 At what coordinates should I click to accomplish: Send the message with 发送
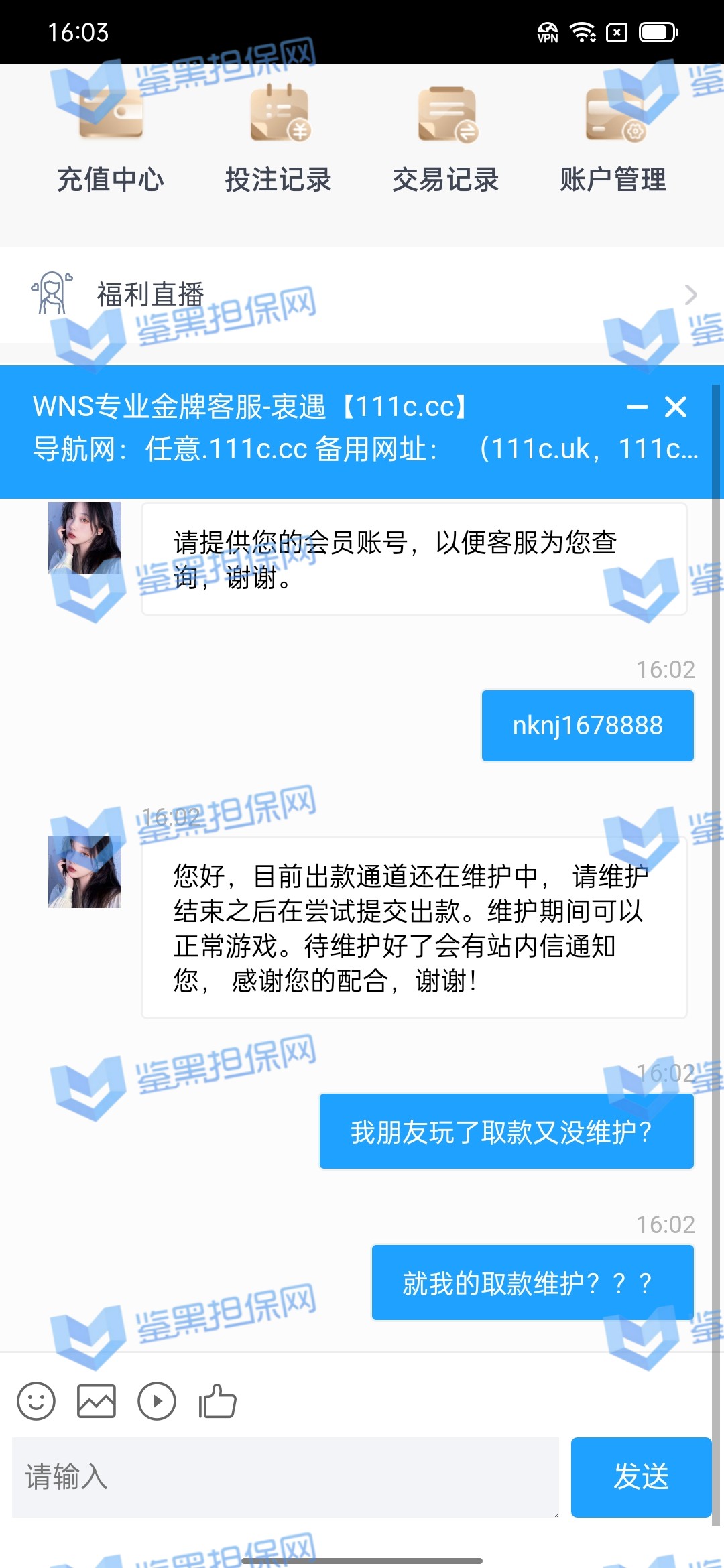pyautogui.click(x=641, y=1477)
